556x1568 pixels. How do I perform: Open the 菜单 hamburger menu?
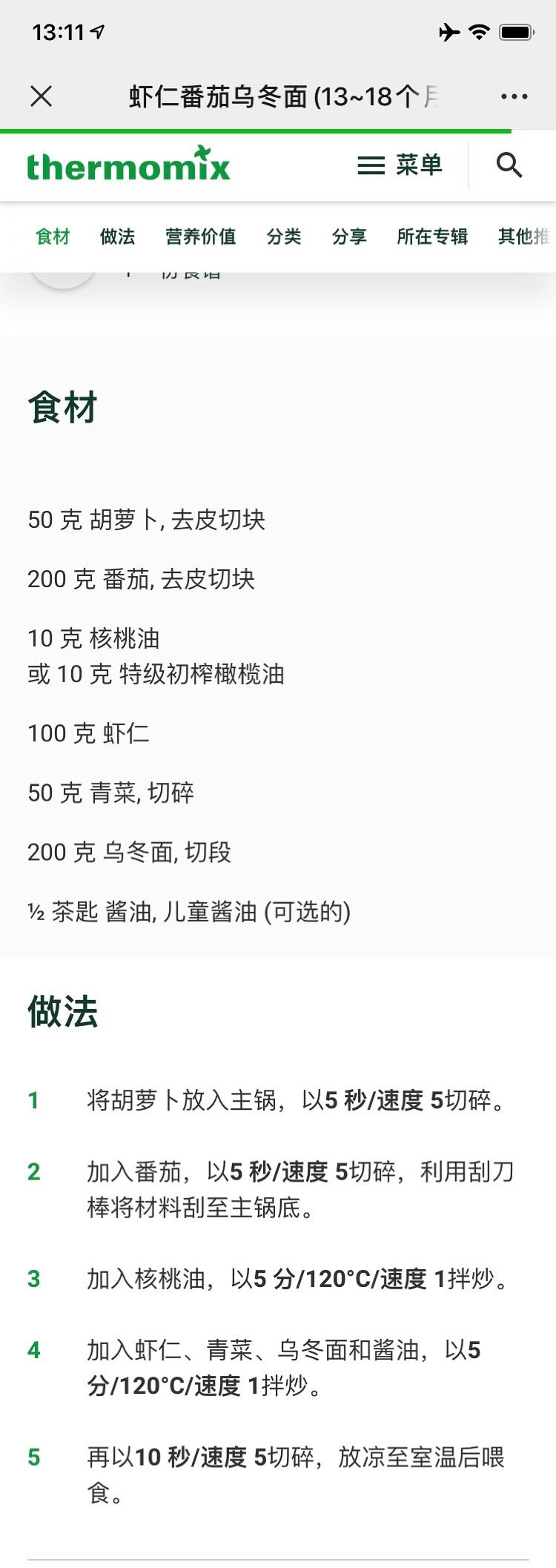click(400, 165)
